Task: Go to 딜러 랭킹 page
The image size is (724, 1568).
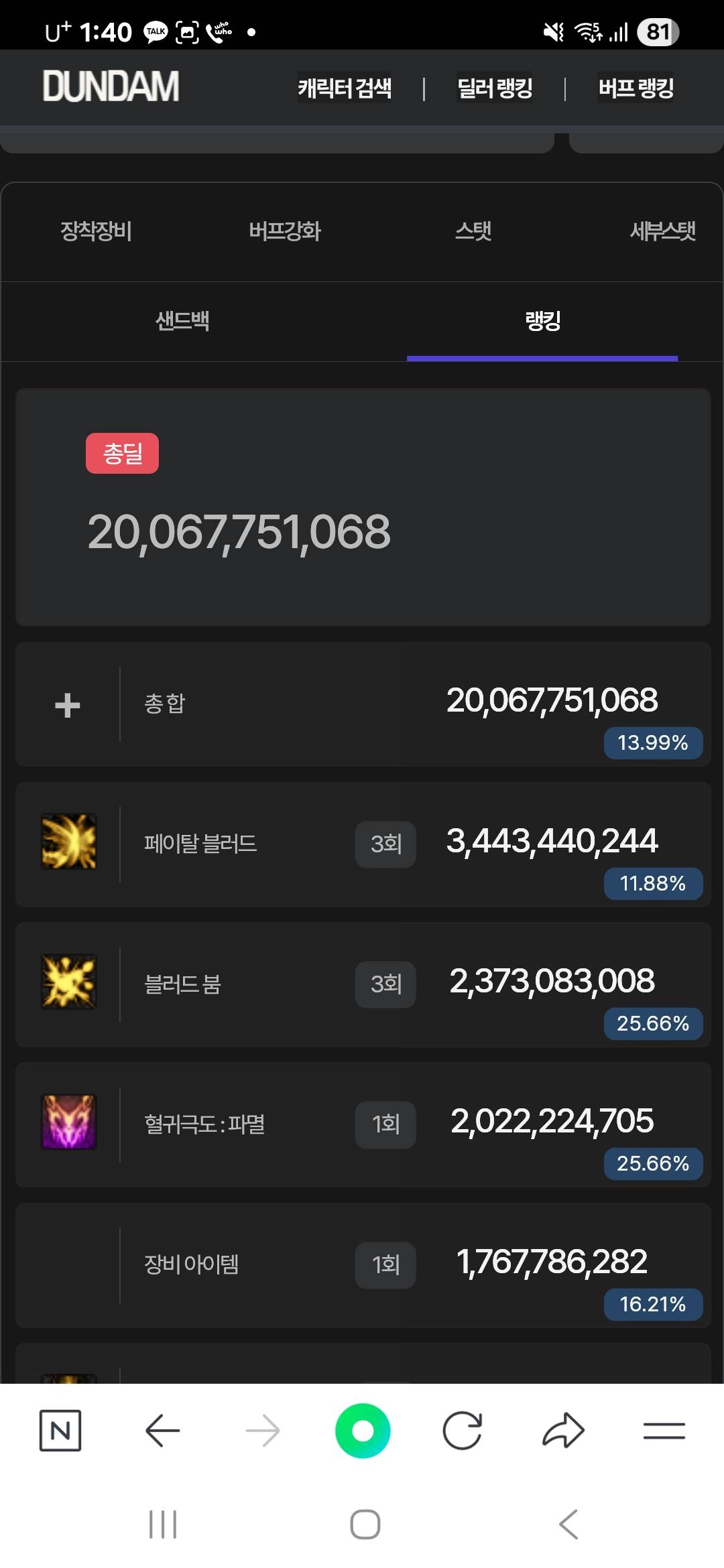Action: point(495,88)
